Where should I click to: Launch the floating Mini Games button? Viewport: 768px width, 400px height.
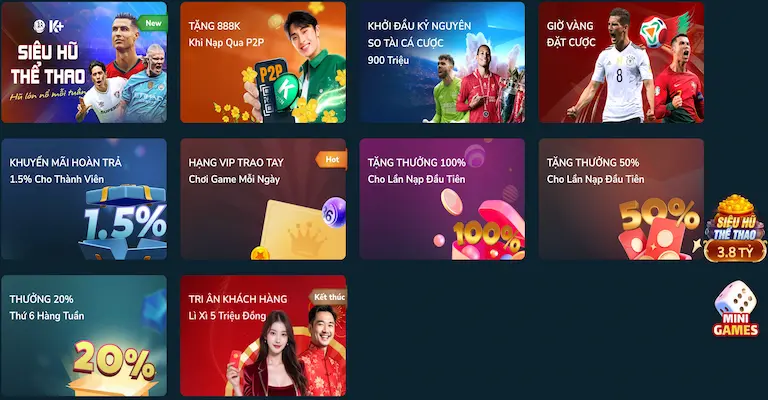click(x=735, y=310)
